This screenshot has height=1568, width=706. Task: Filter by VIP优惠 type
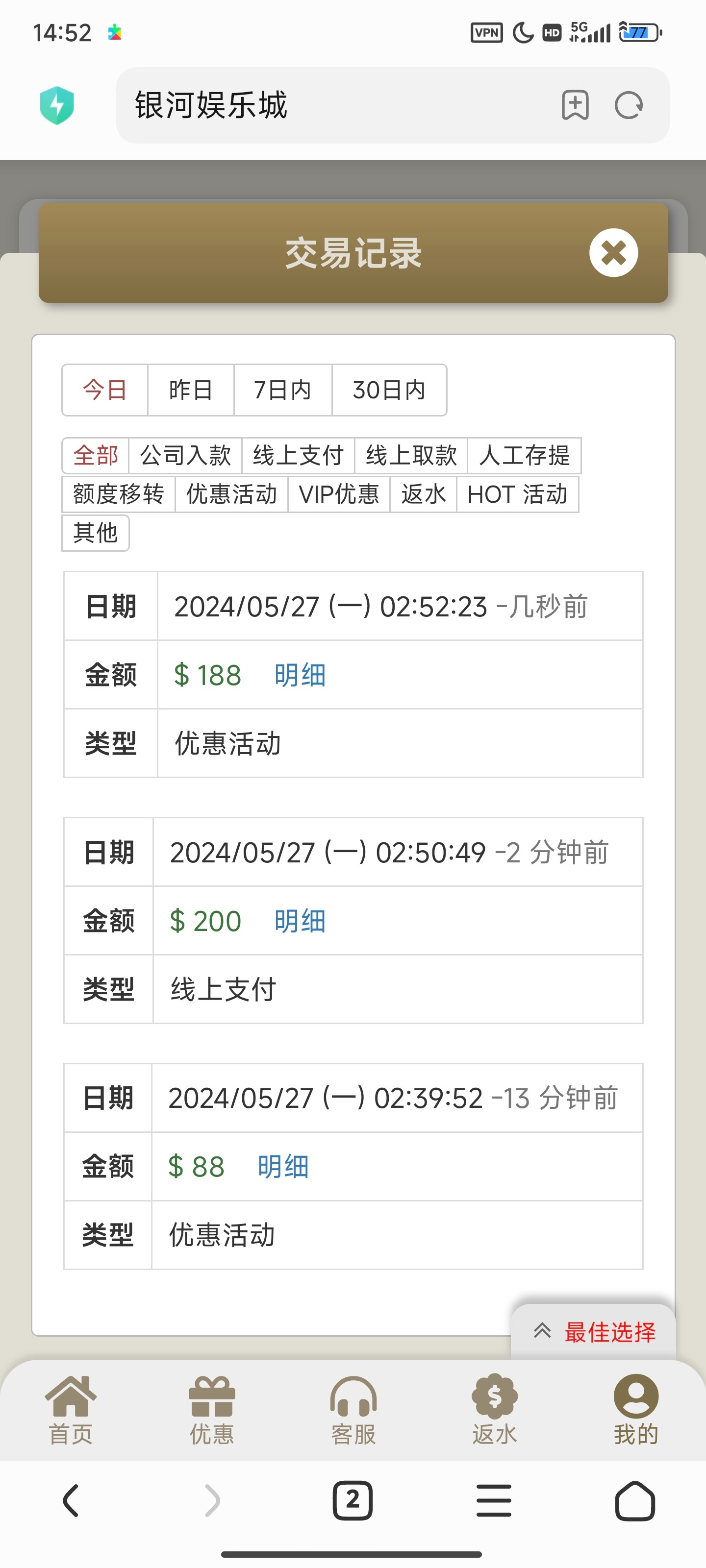click(339, 494)
